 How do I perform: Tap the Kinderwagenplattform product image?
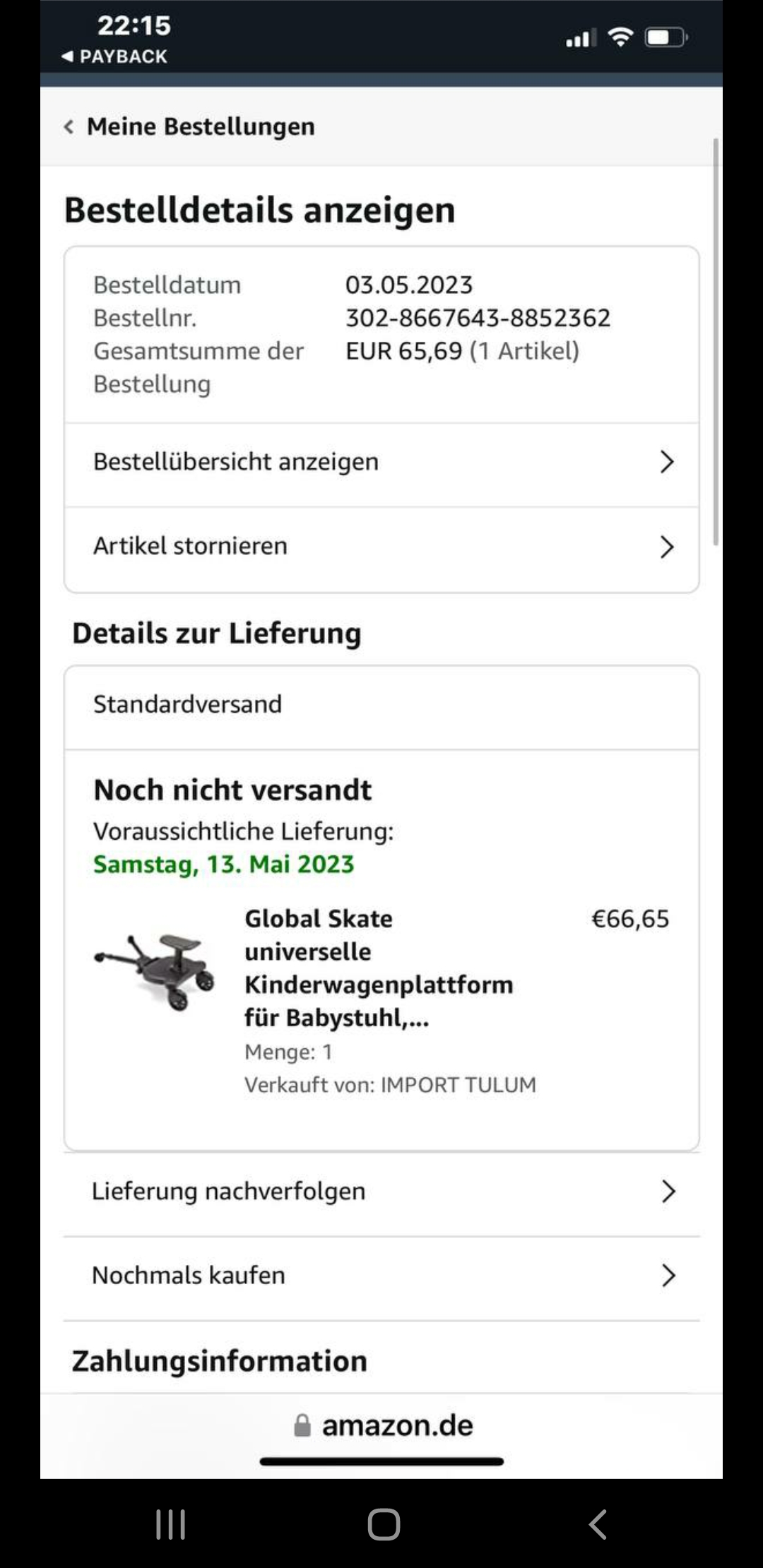pos(155,971)
